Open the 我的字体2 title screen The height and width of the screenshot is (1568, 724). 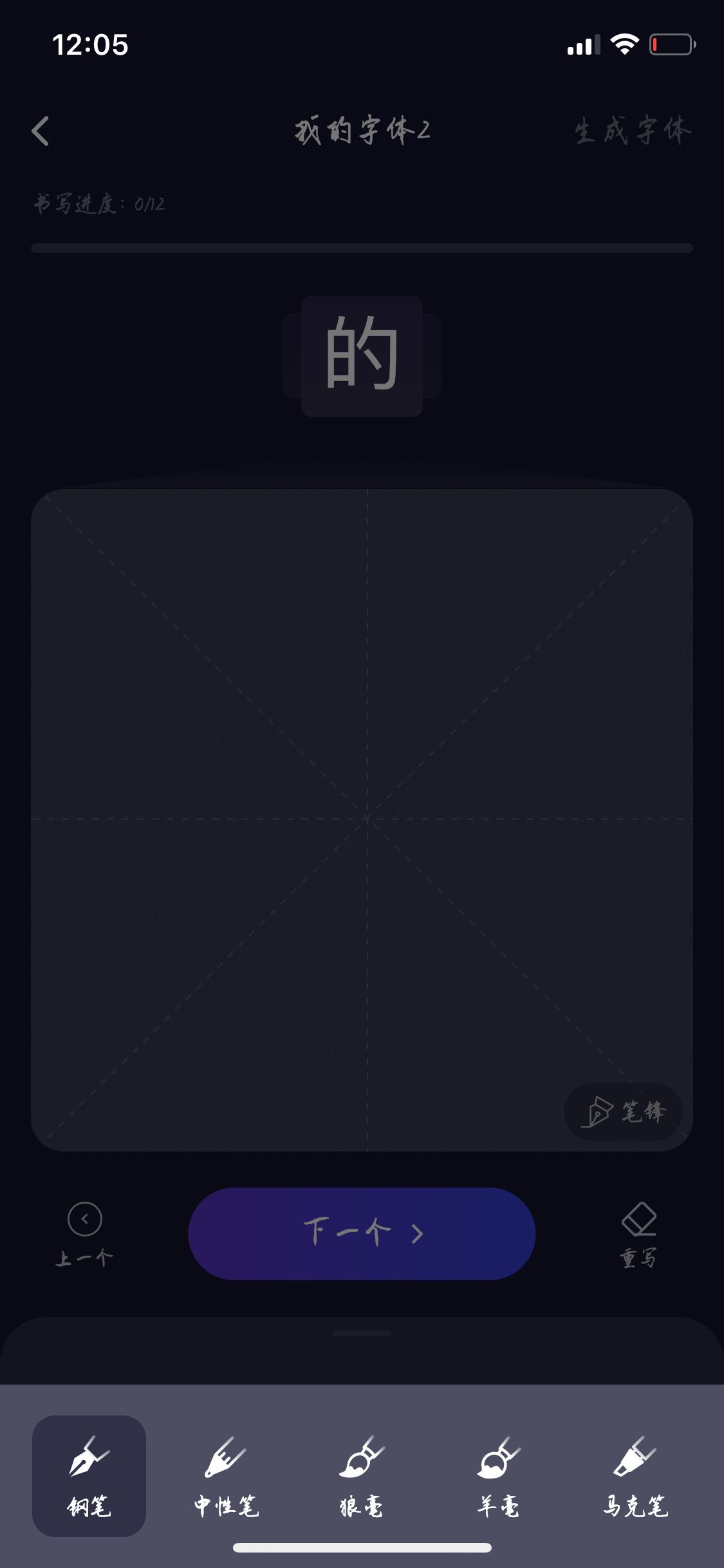tap(362, 131)
